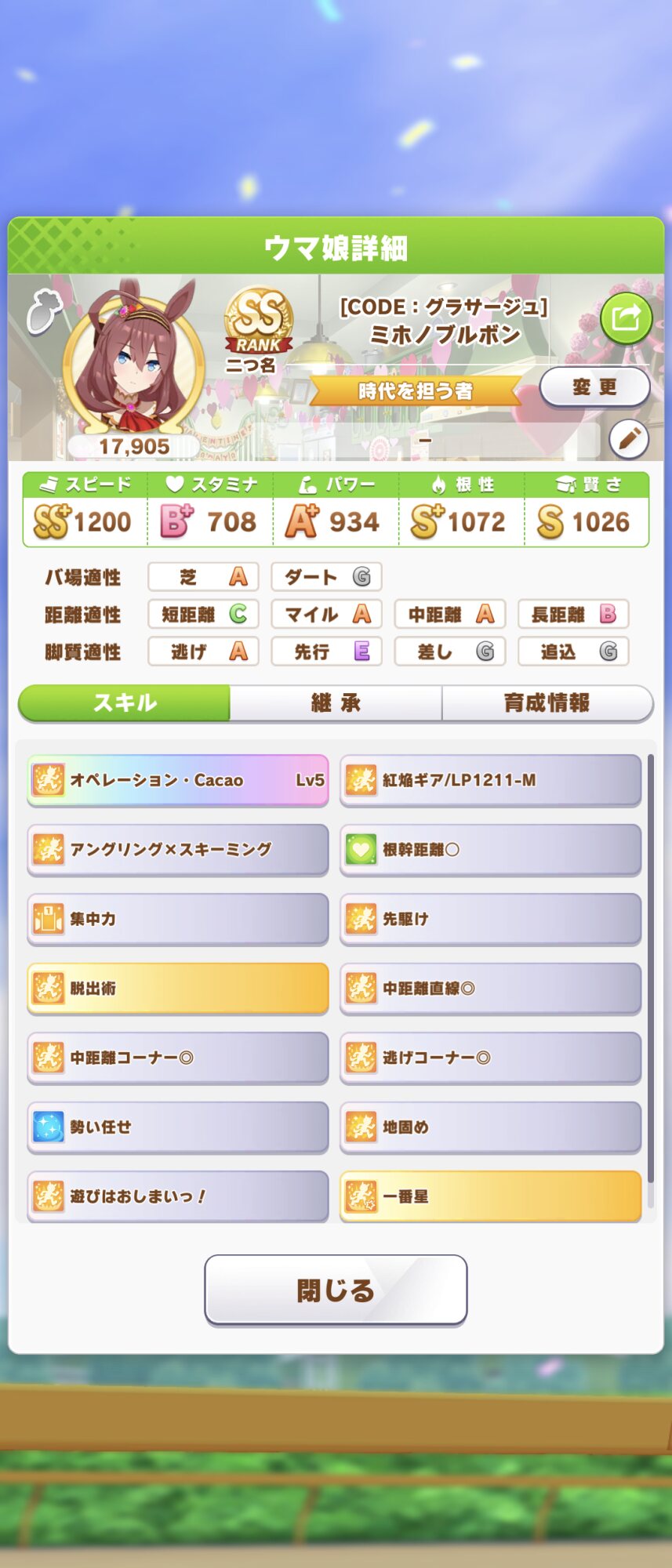The width and height of the screenshot is (672, 1568).
Task: Tap the green share icon
Action: click(x=626, y=318)
